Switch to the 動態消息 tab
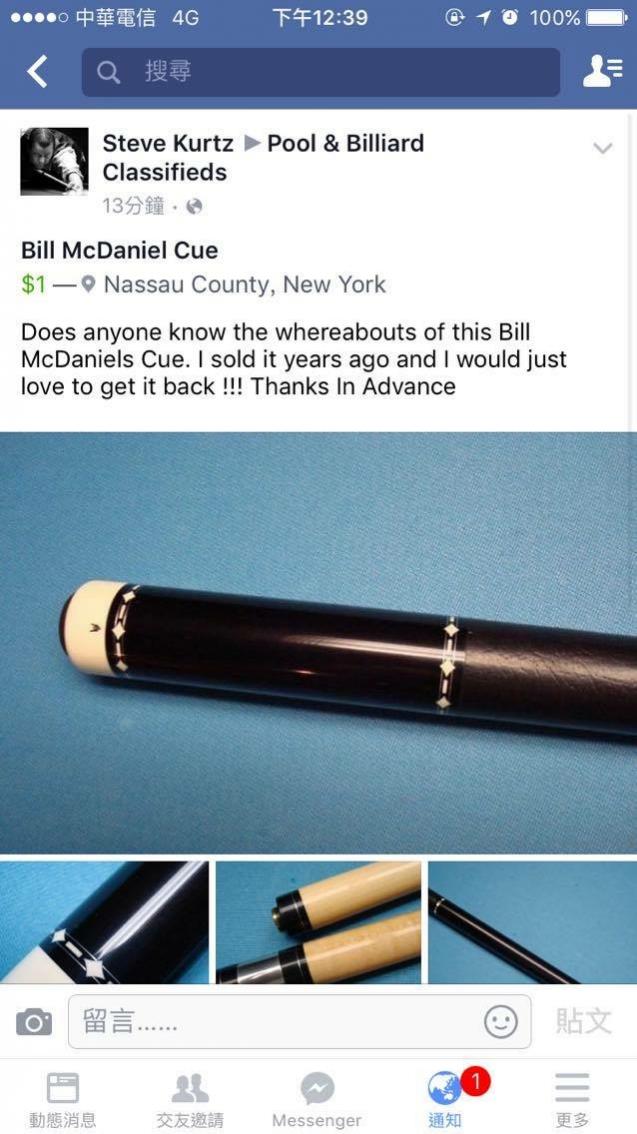 pos(63,1099)
